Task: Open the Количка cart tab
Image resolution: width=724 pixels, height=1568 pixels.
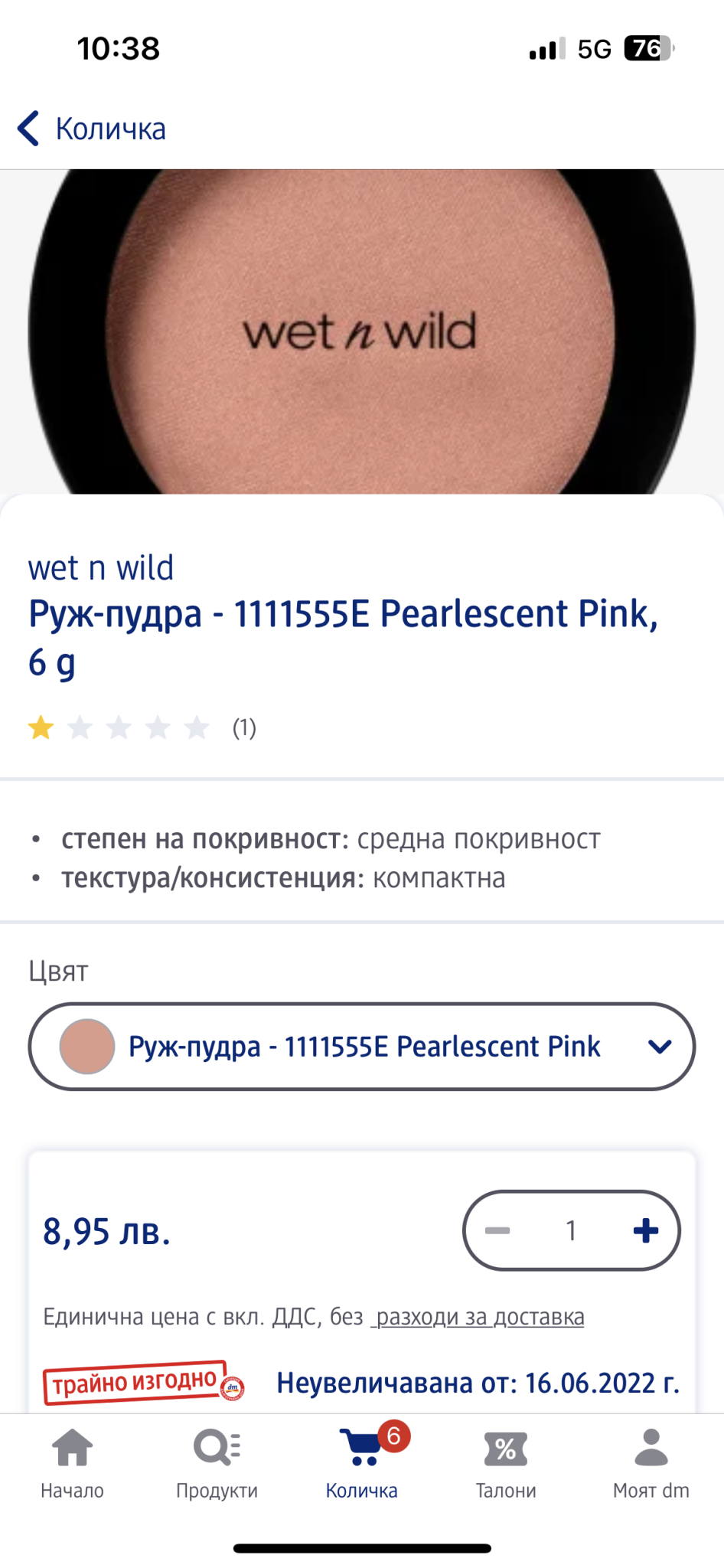Action: (361, 1462)
